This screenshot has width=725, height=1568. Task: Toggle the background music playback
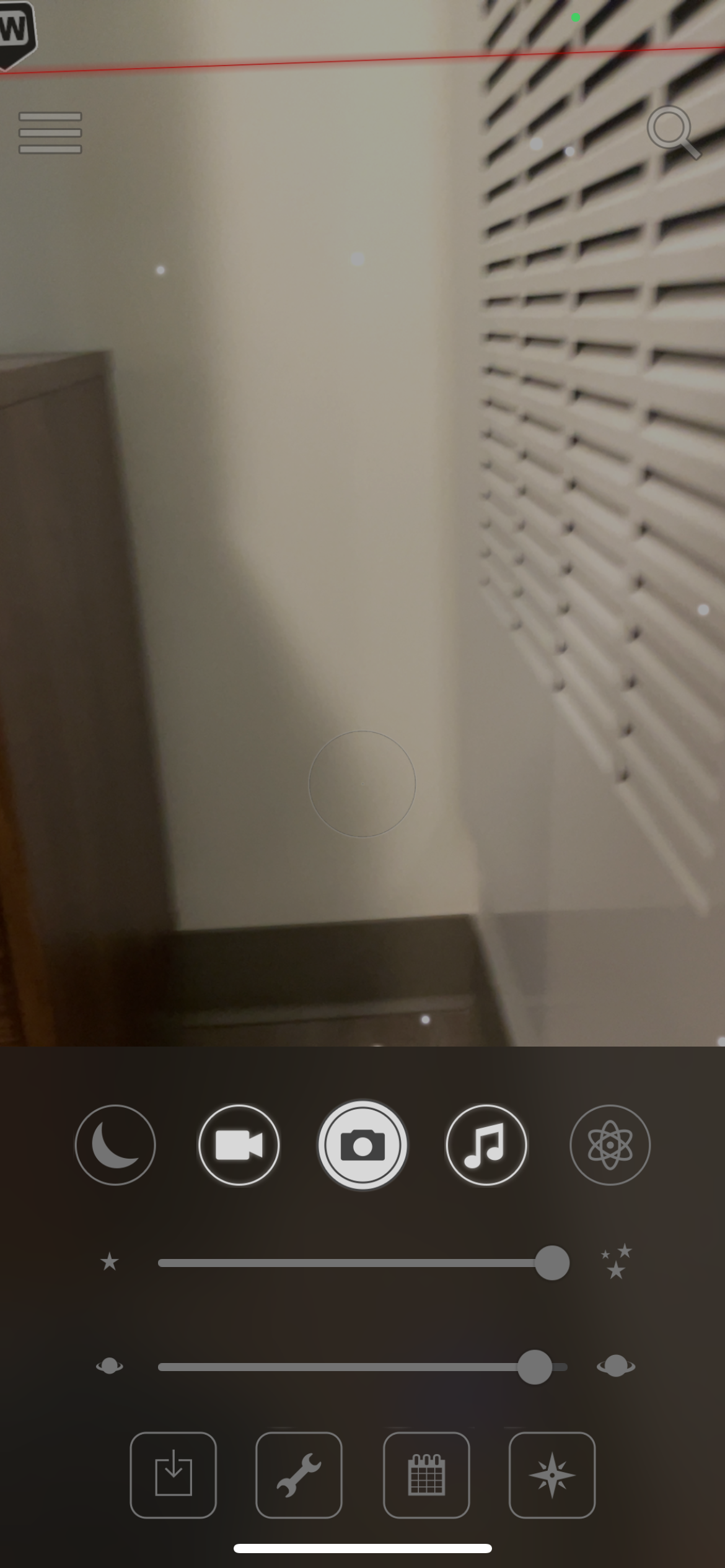click(486, 1145)
